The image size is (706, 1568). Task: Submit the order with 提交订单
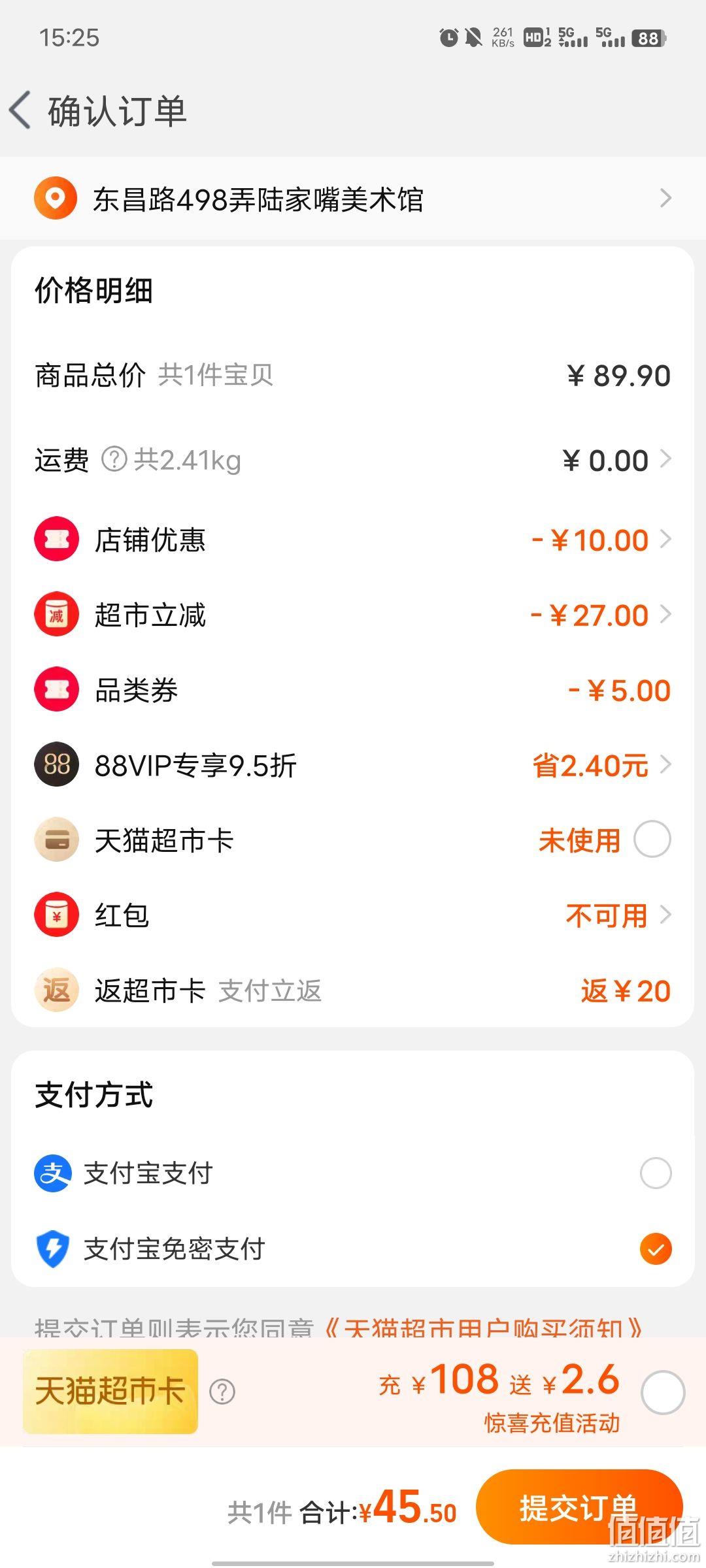click(x=579, y=1508)
